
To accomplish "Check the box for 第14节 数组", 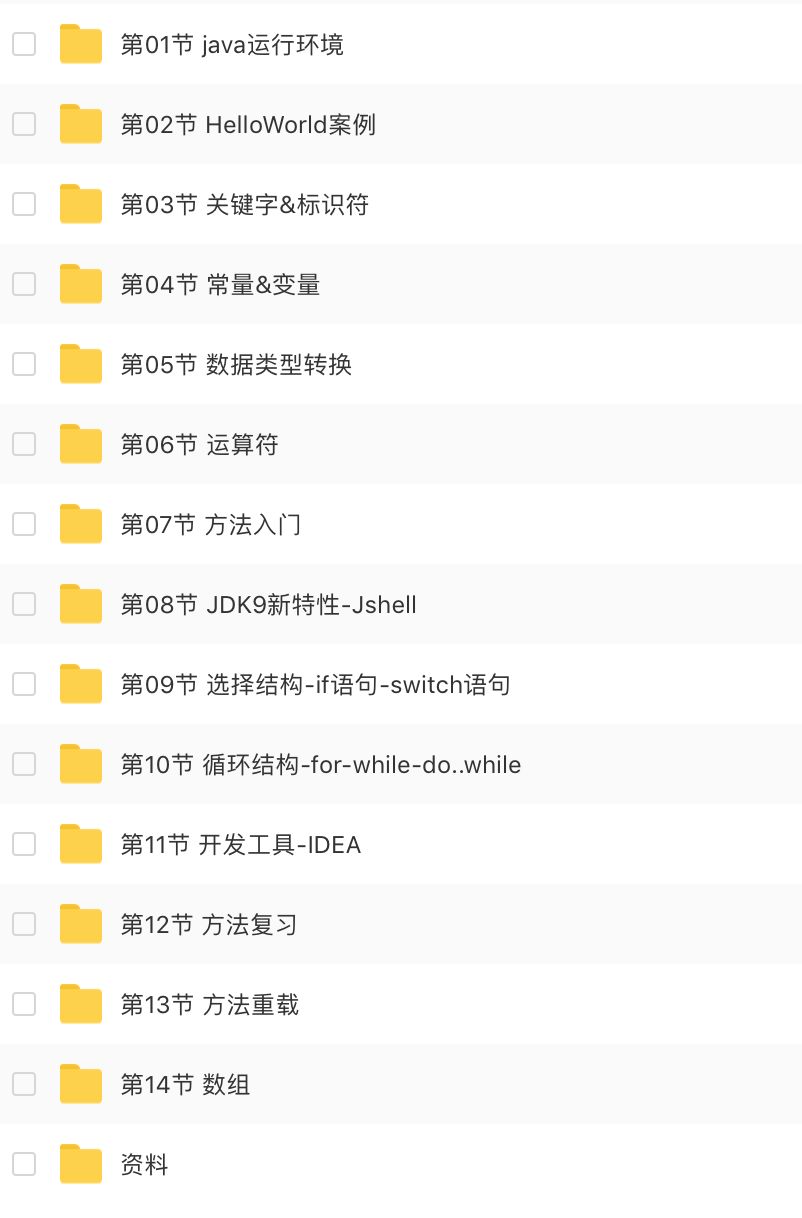I will pos(24,1084).
